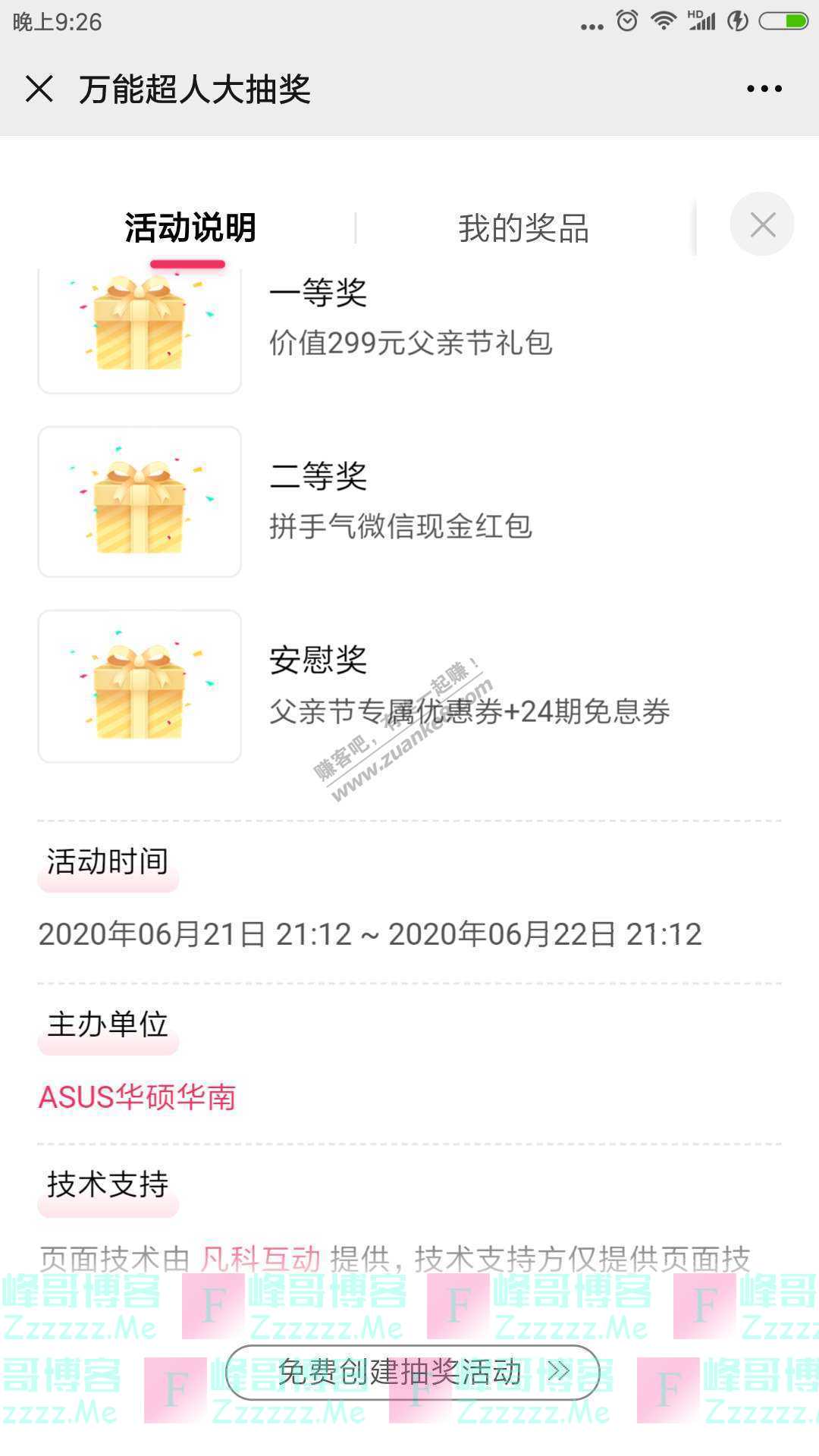Exit the page via the X button
The height and width of the screenshot is (1456, 819).
coord(39,89)
